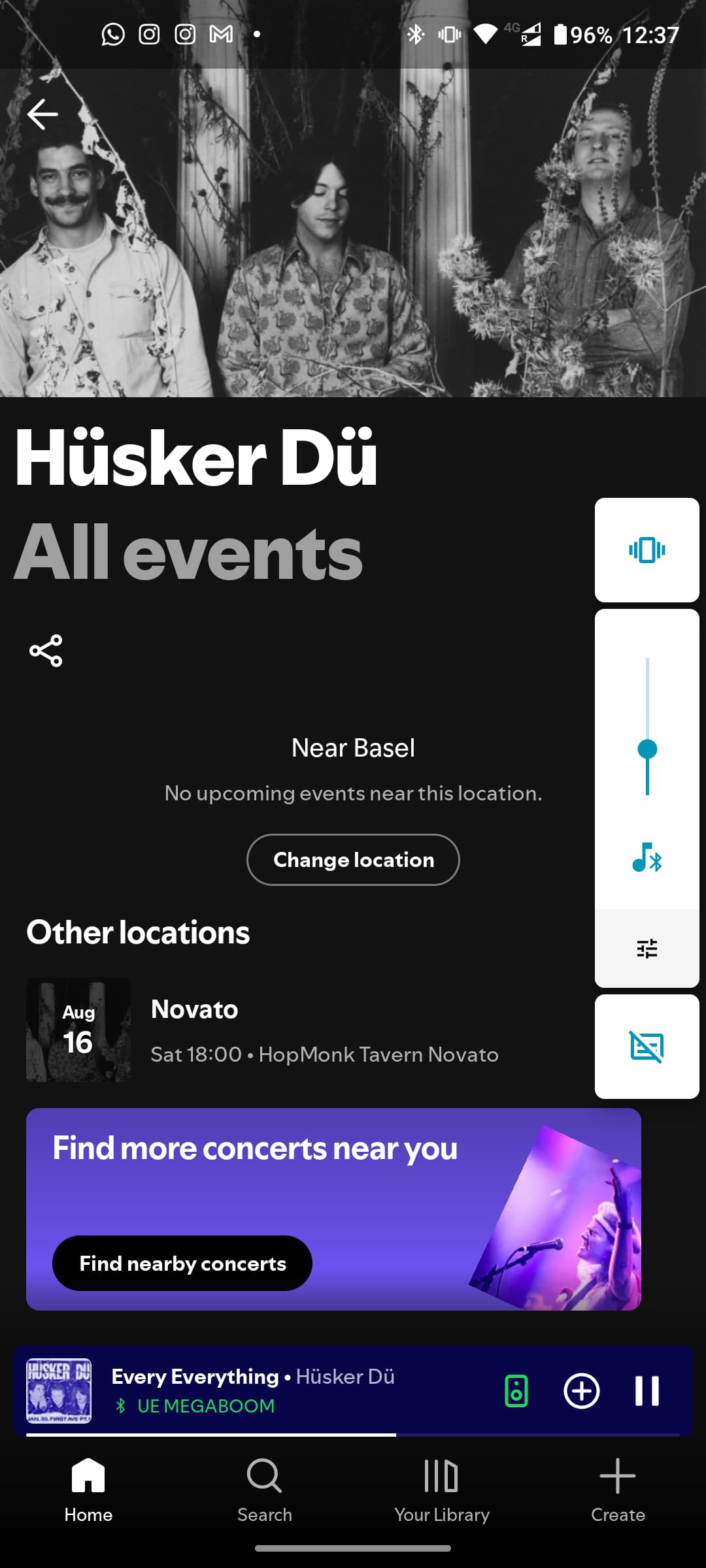The width and height of the screenshot is (706, 1568).
Task: Share the Hüsker Dü events page
Action: (x=46, y=651)
